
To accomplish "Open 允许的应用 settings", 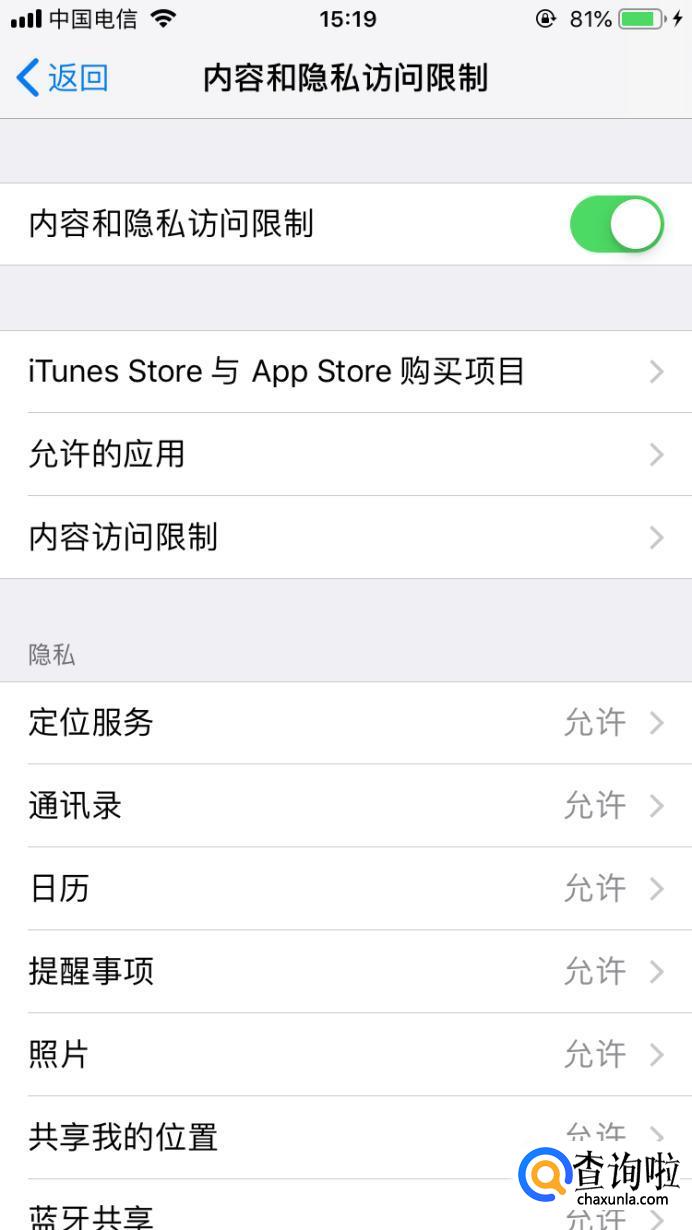I will pyautogui.click(x=346, y=455).
